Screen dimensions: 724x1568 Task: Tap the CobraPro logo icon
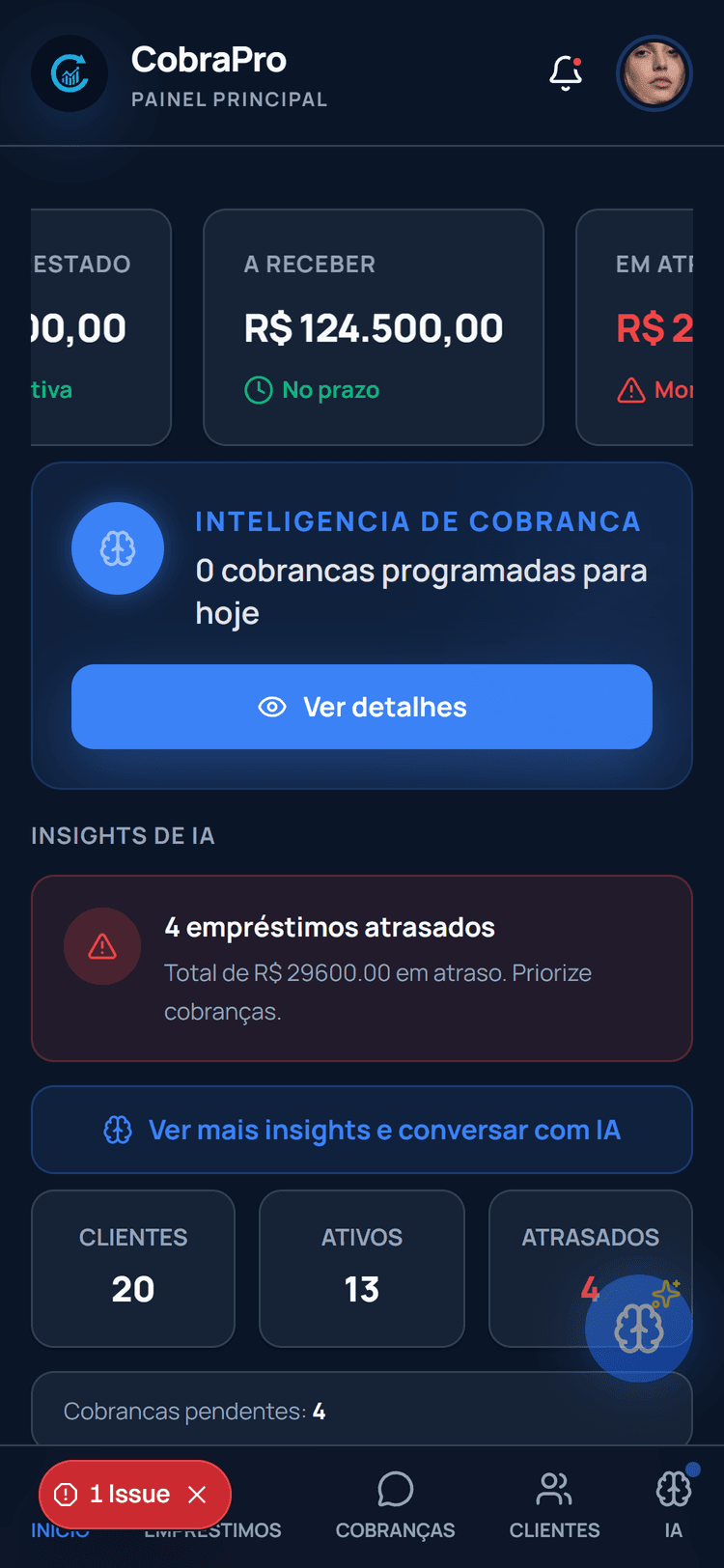pos(69,73)
